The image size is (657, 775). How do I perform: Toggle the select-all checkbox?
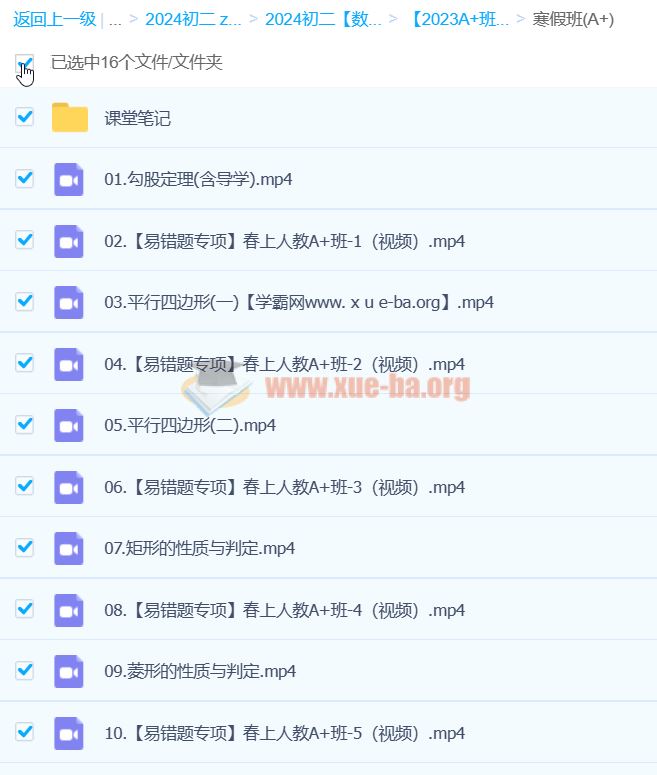[x=25, y=63]
